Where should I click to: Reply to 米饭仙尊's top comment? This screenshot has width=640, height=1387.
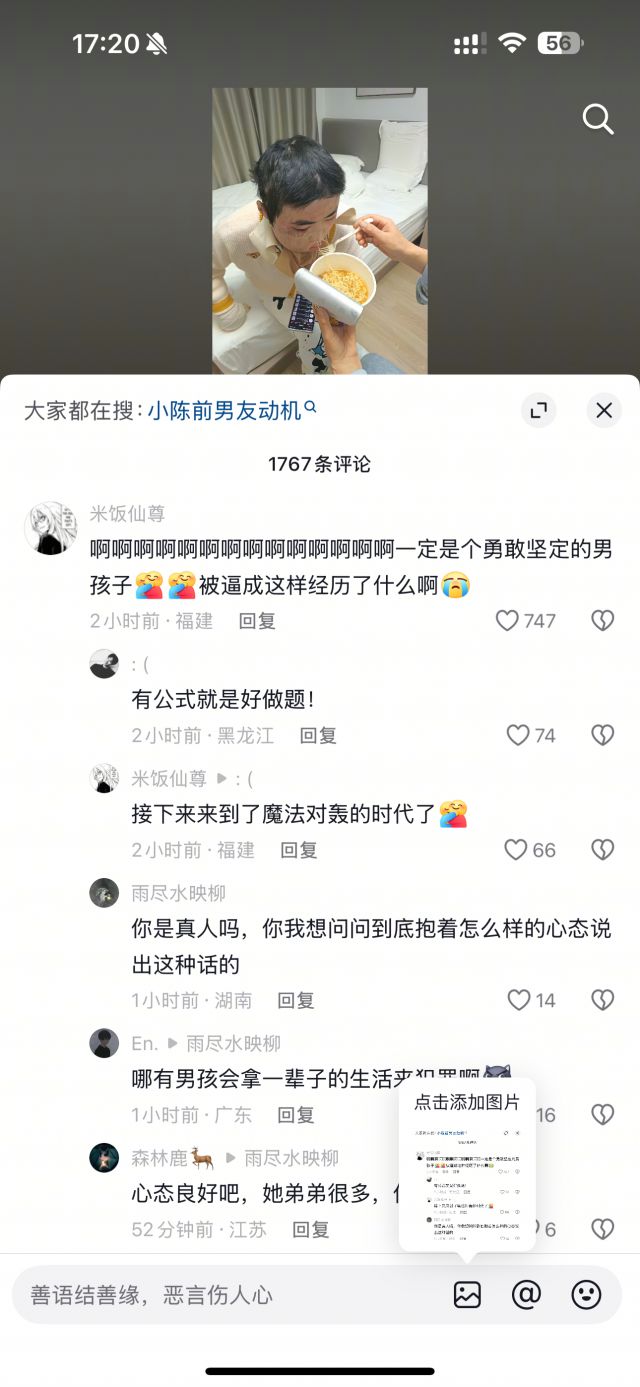[257, 621]
